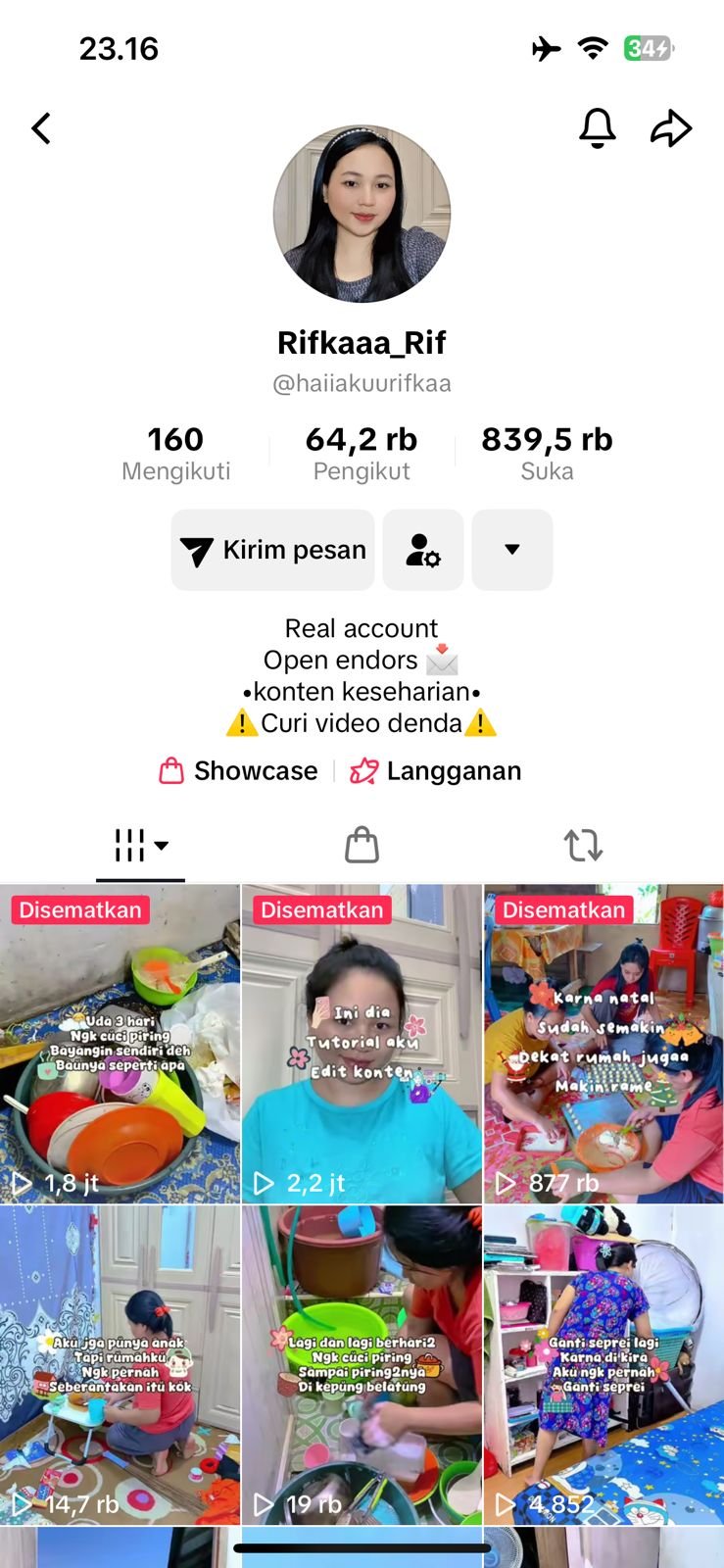Open the follow settings person icon
Screen dimensions: 724x1568
423,550
